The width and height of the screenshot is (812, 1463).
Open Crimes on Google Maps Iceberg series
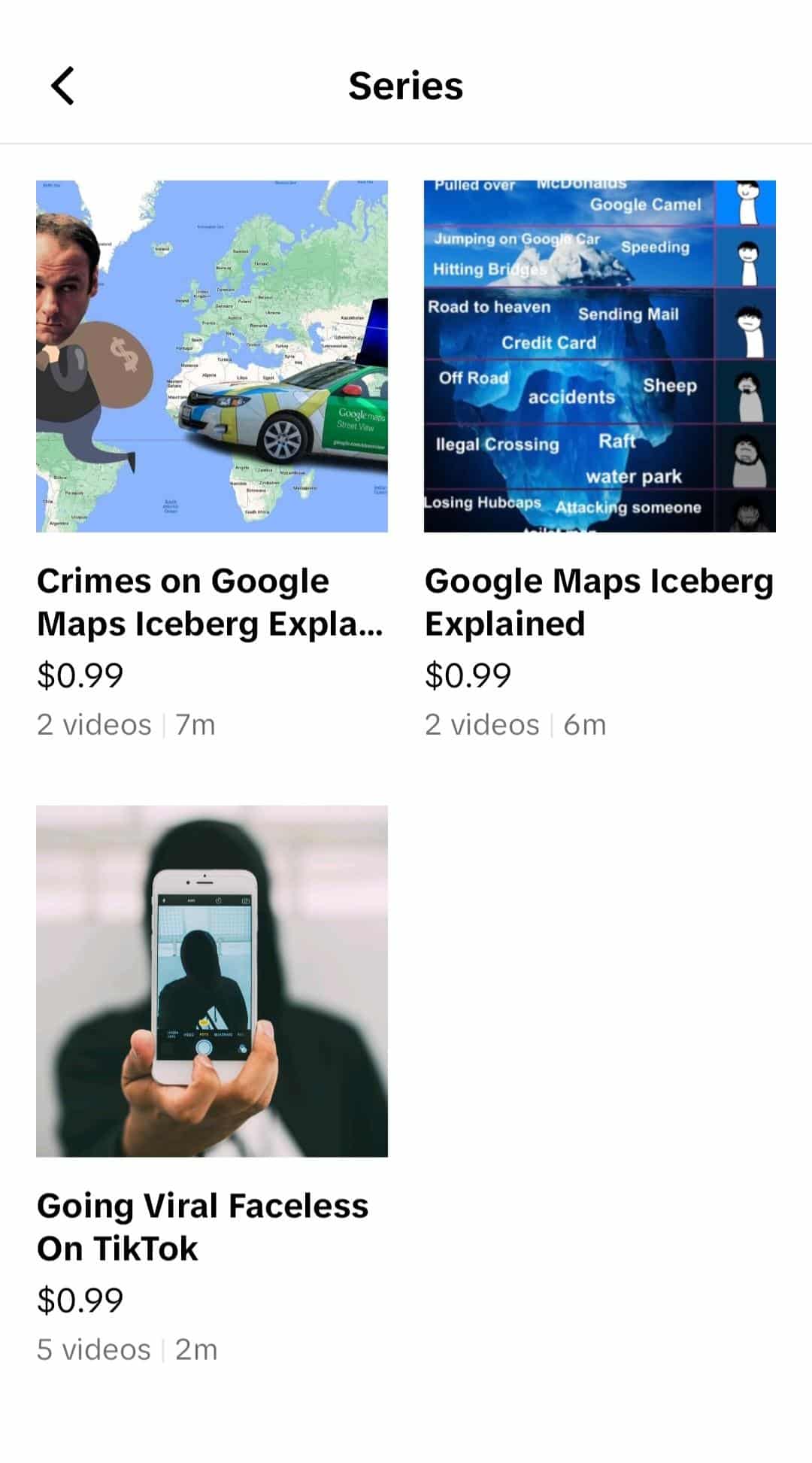(212, 357)
